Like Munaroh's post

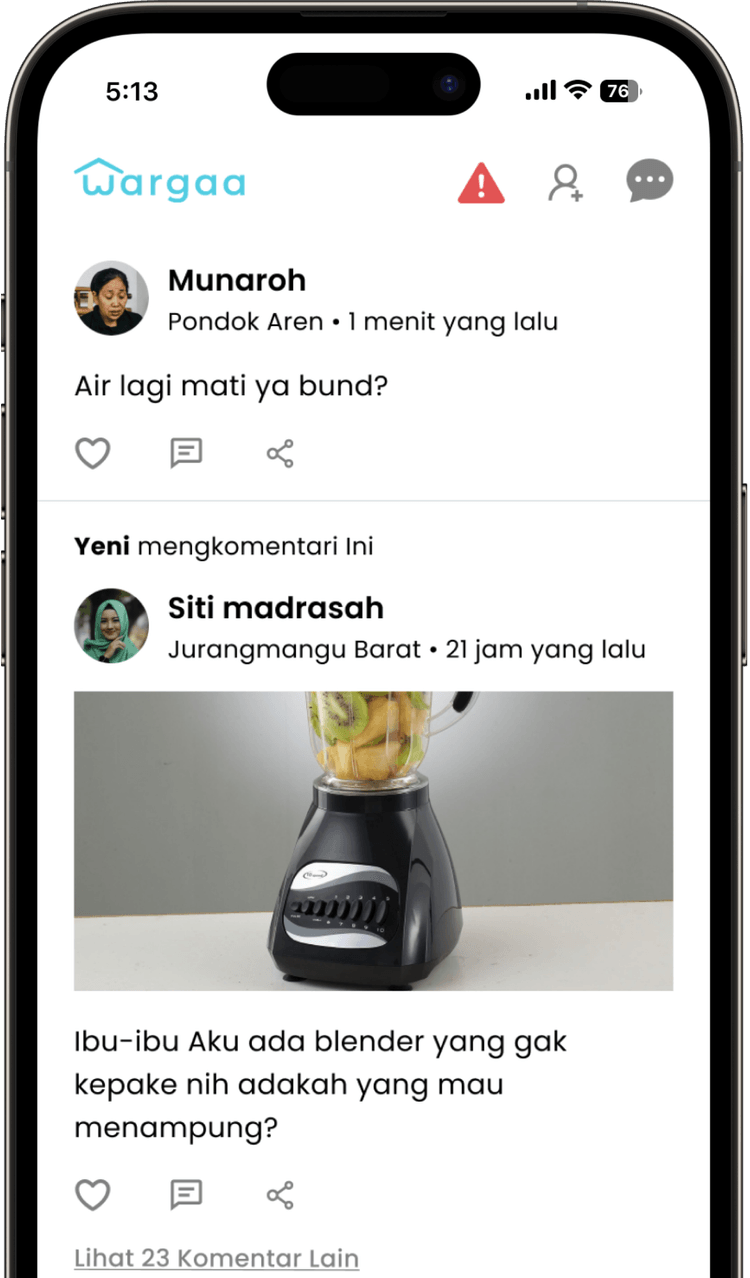click(x=93, y=454)
